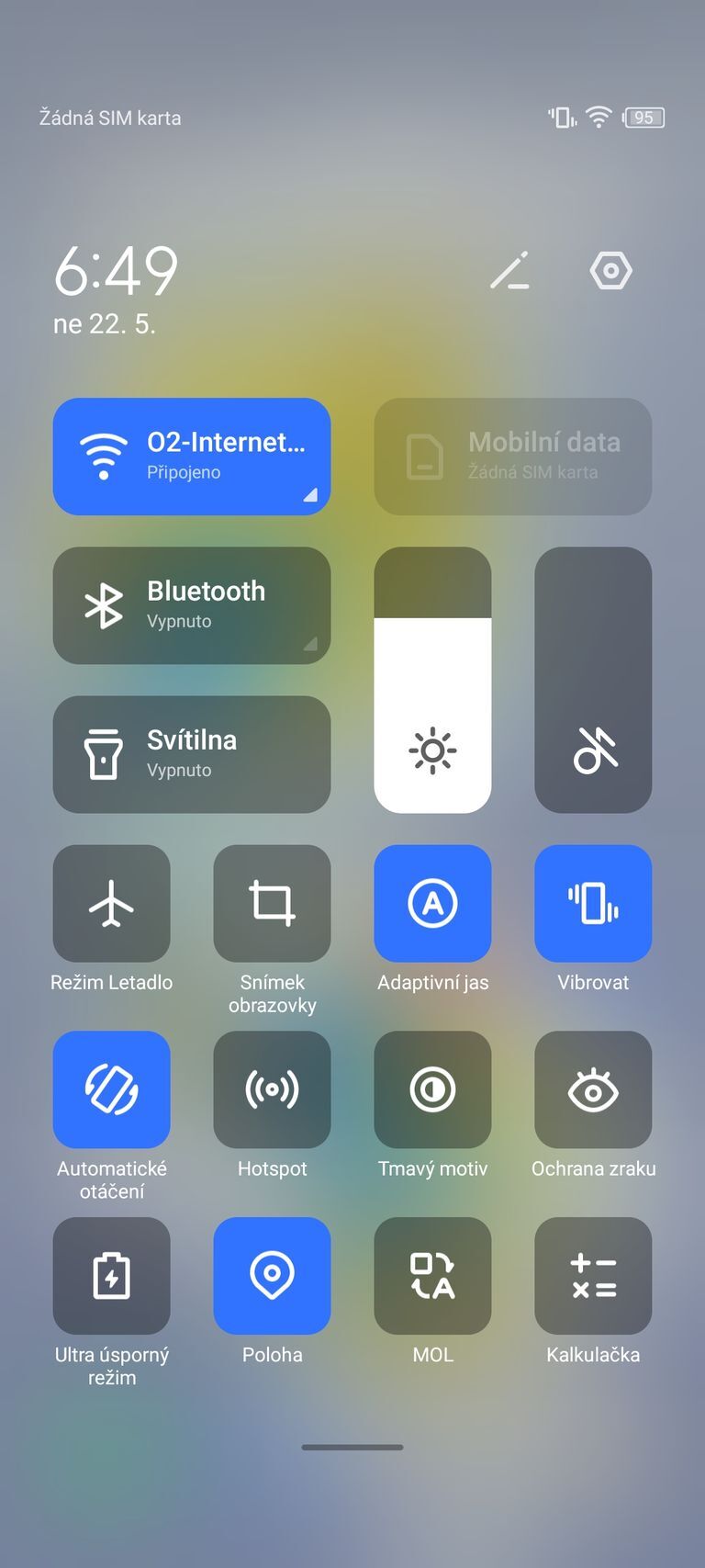Toggle Vibrovat vibration mode
The image size is (705, 1568).
593,903
